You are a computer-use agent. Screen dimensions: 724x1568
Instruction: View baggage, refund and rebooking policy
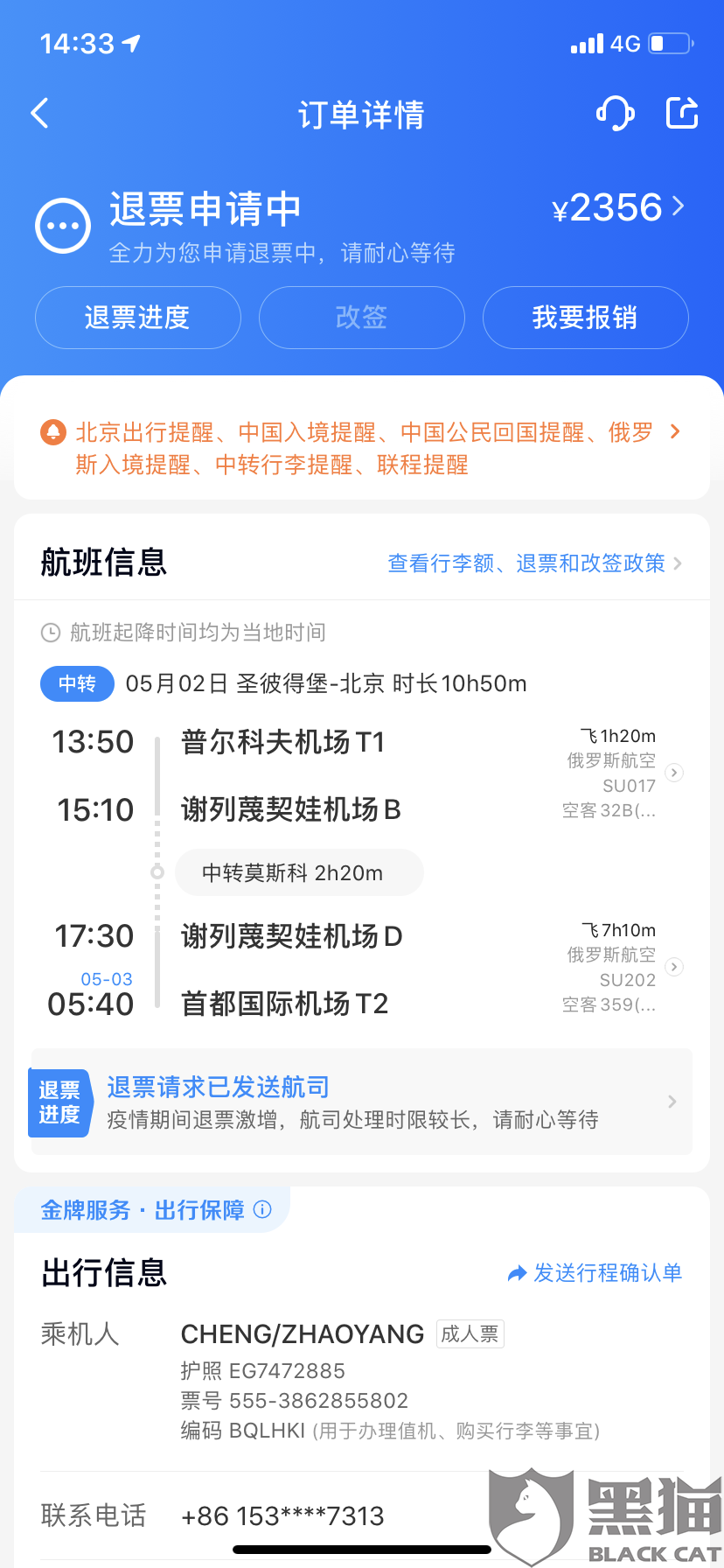click(534, 563)
